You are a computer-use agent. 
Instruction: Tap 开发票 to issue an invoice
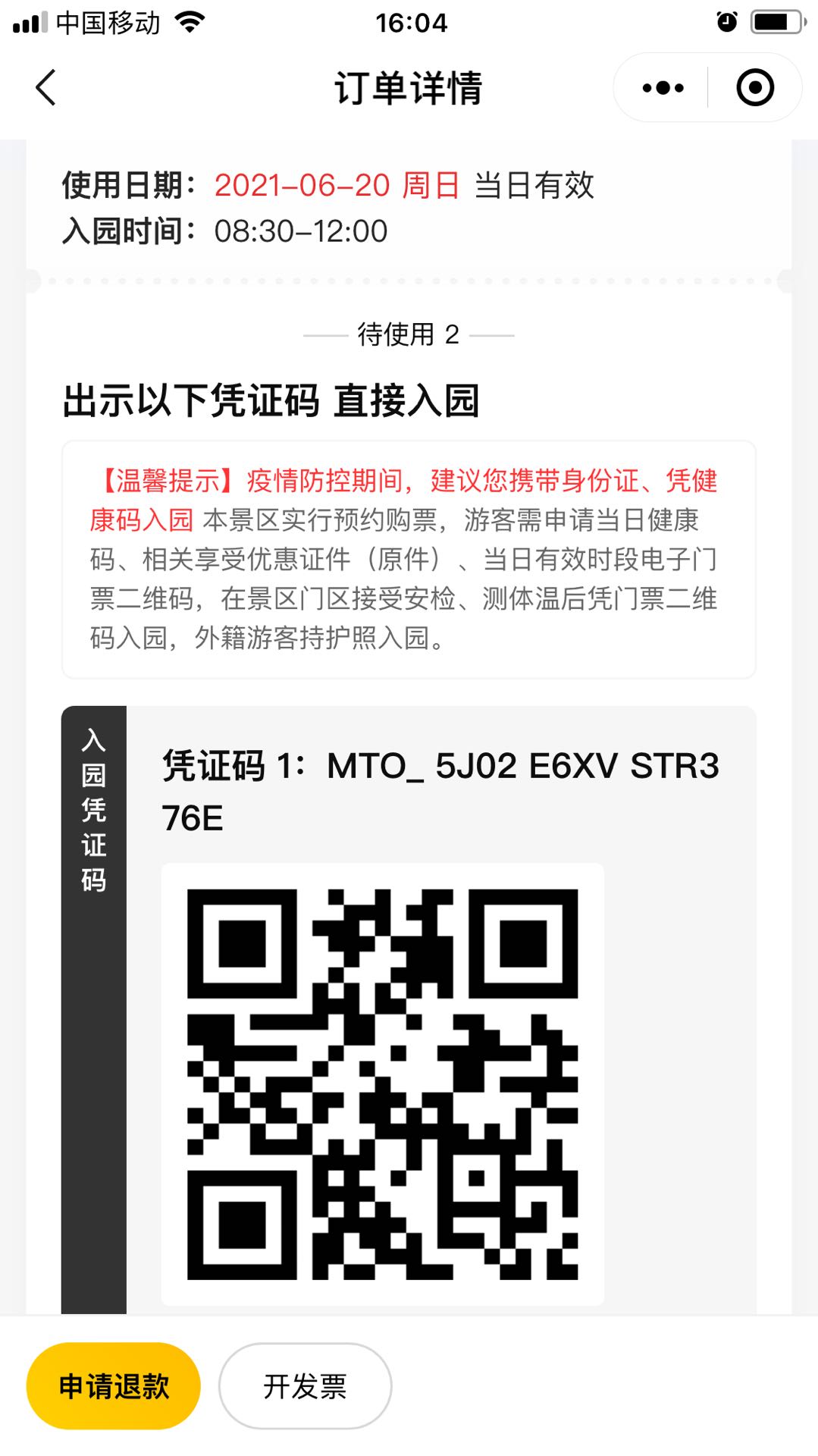[305, 1385]
